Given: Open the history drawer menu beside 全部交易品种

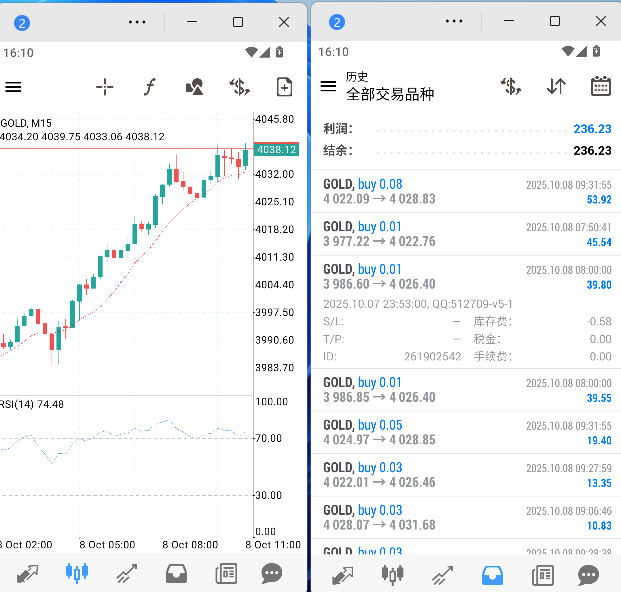Looking at the screenshot, I should point(328,86).
